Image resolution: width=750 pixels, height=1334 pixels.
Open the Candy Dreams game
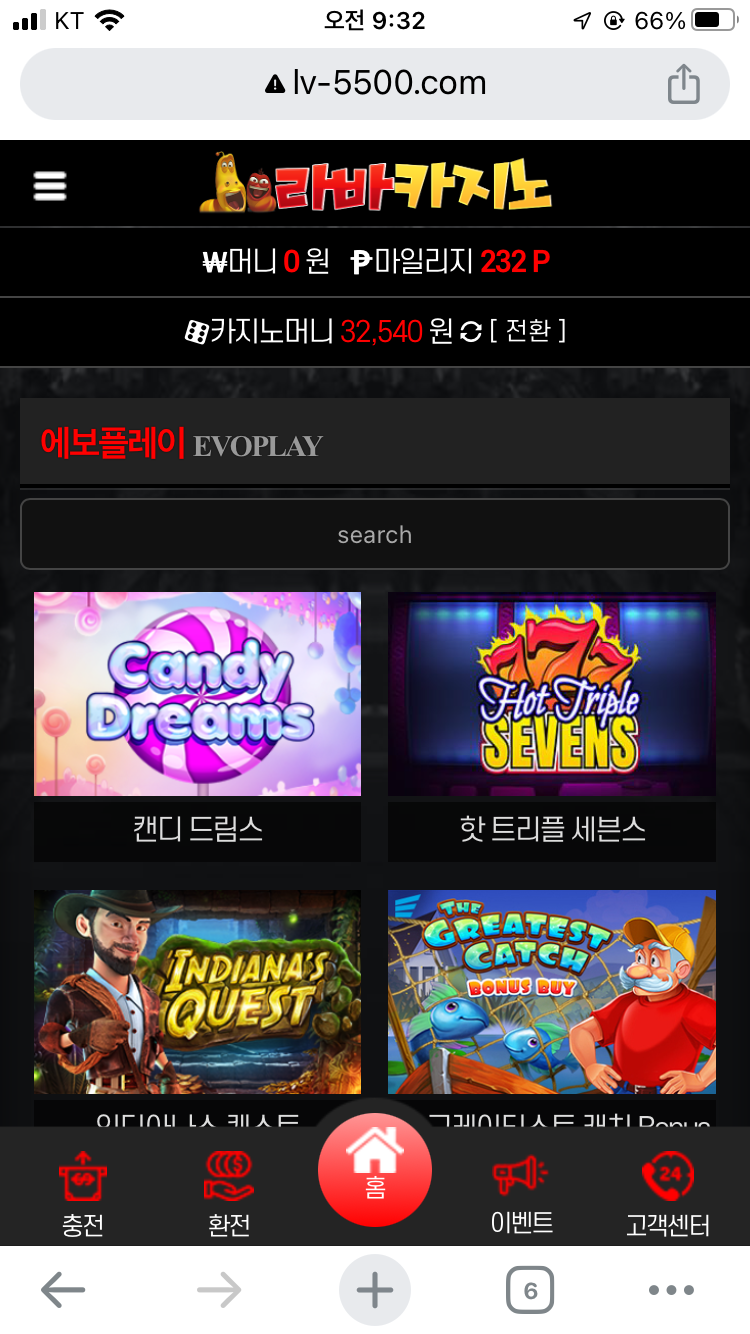pyautogui.click(x=197, y=694)
